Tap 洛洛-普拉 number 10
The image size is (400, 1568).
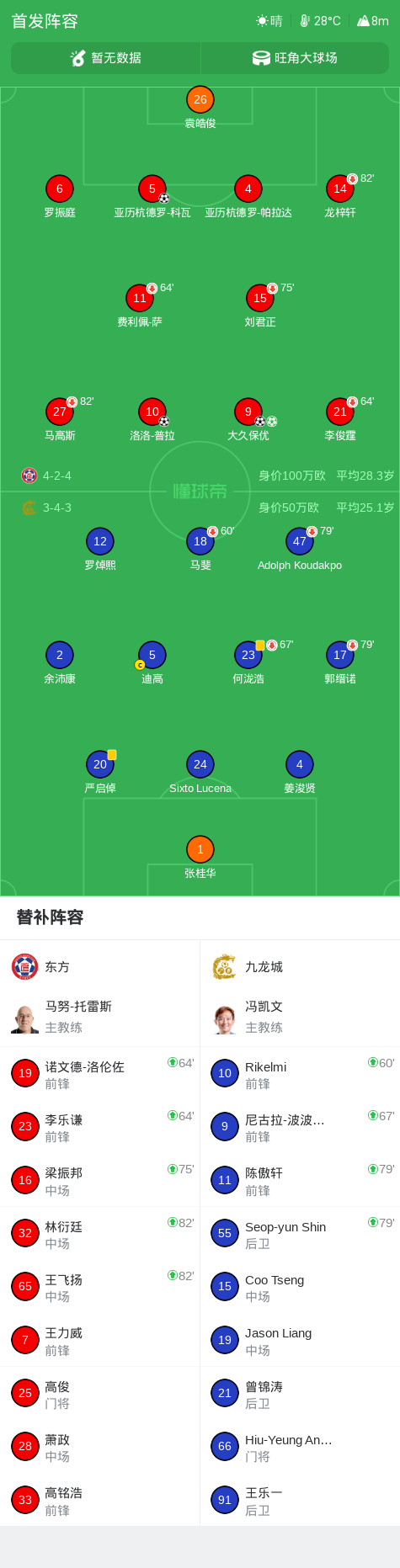click(152, 419)
